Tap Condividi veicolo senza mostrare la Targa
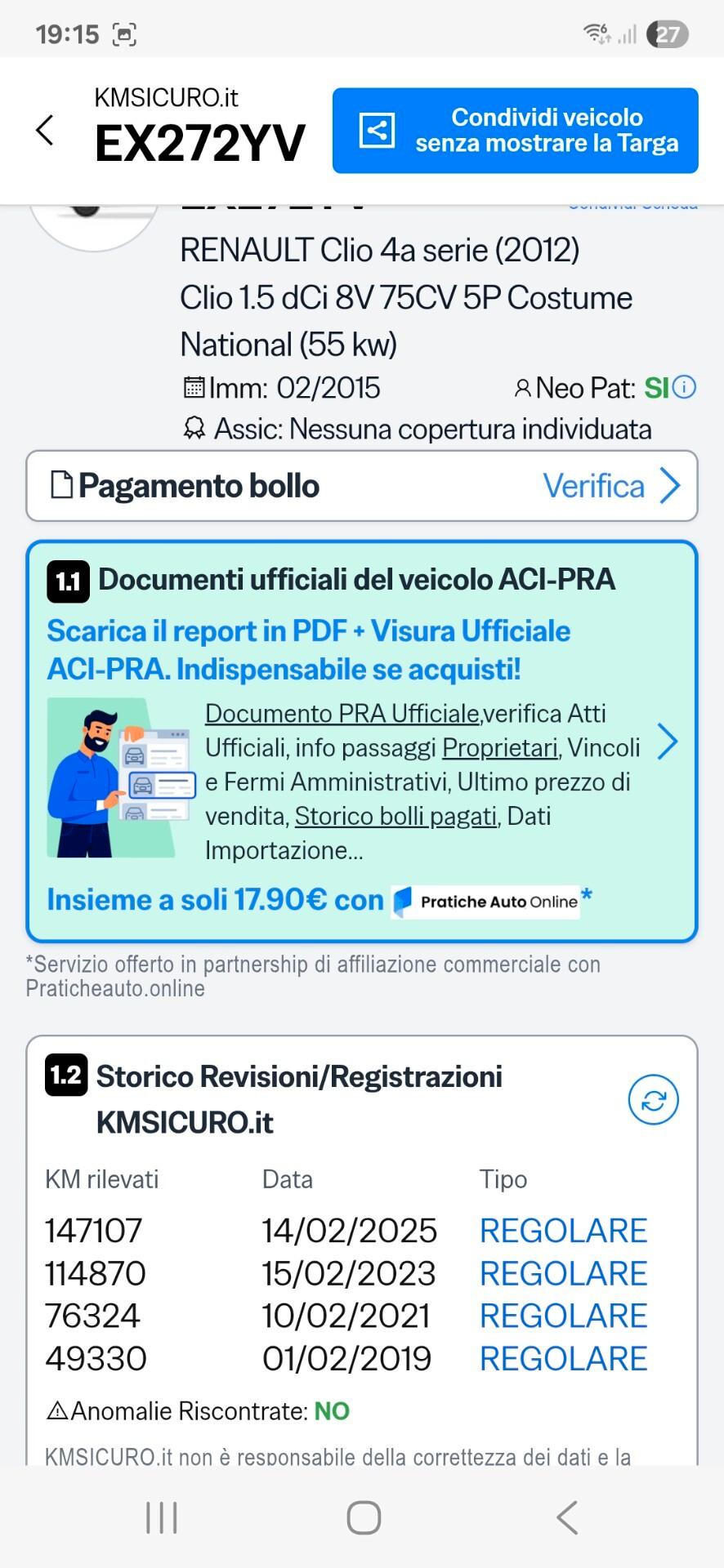The image size is (724, 1568). coord(515,131)
